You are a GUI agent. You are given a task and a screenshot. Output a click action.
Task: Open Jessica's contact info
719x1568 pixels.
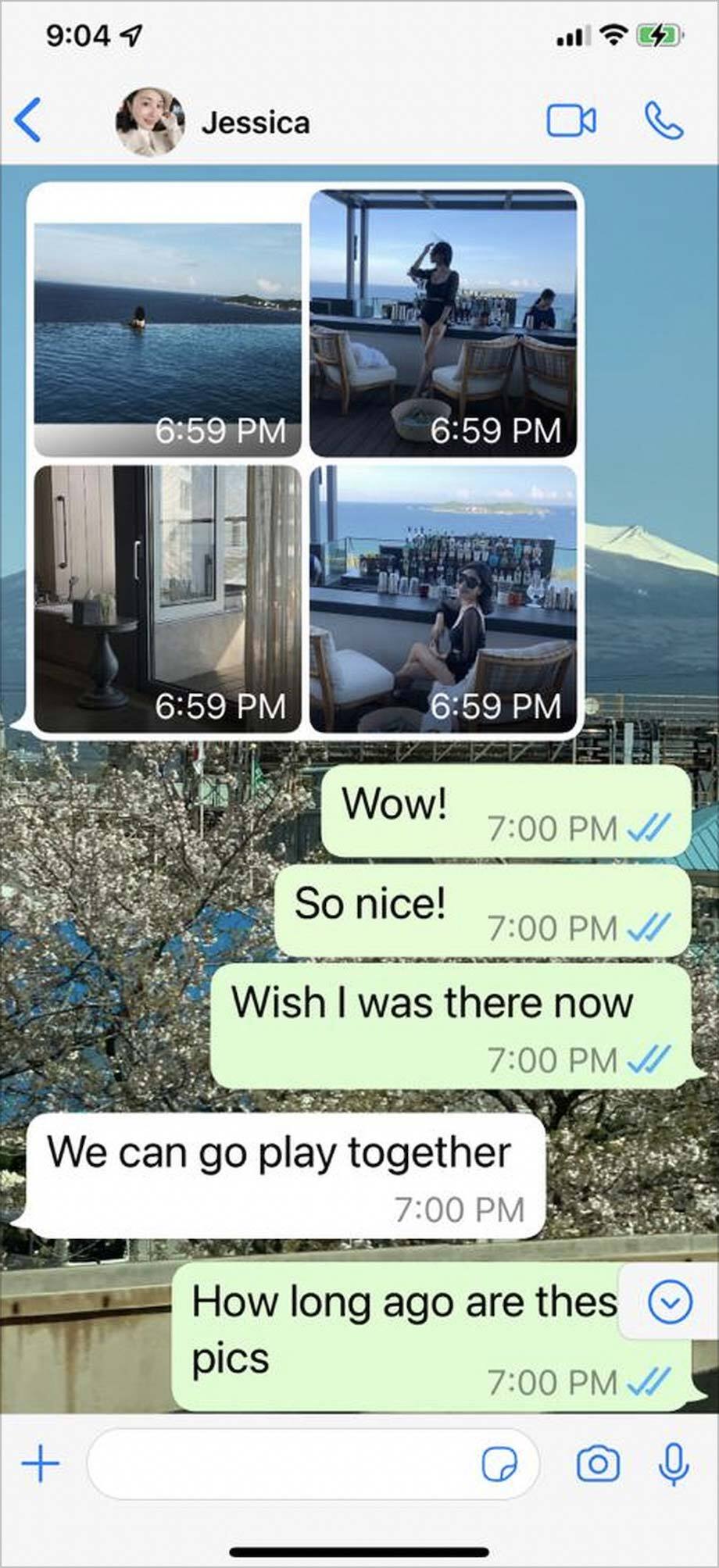coord(255,123)
